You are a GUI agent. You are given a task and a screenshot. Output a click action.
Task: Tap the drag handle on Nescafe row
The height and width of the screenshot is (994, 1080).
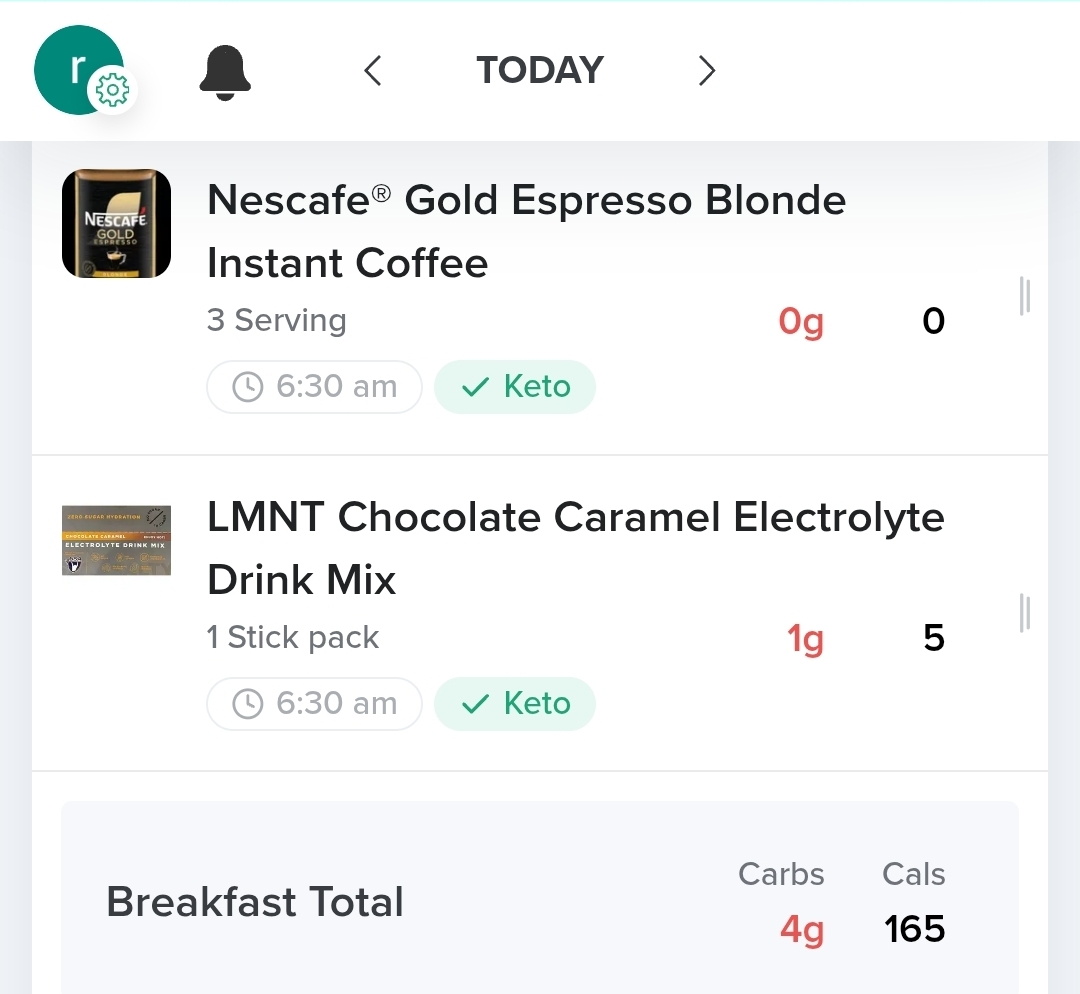1024,296
